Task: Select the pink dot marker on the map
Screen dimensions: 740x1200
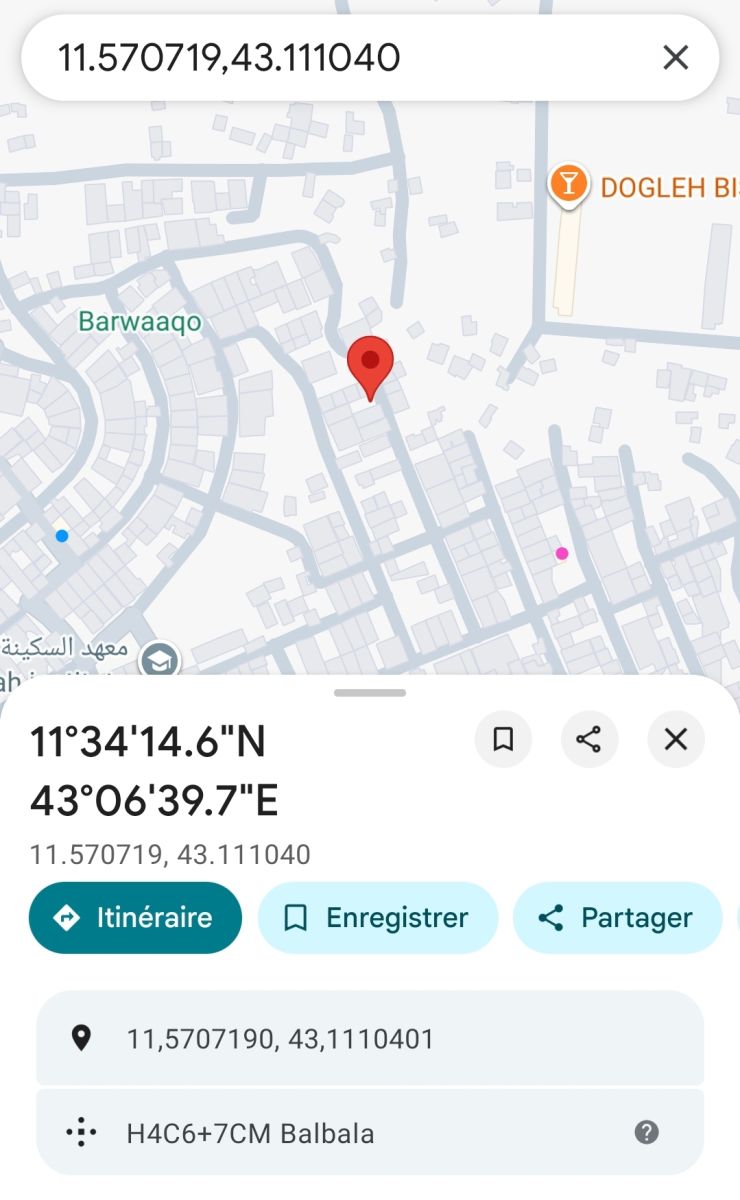Action: [x=562, y=553]
